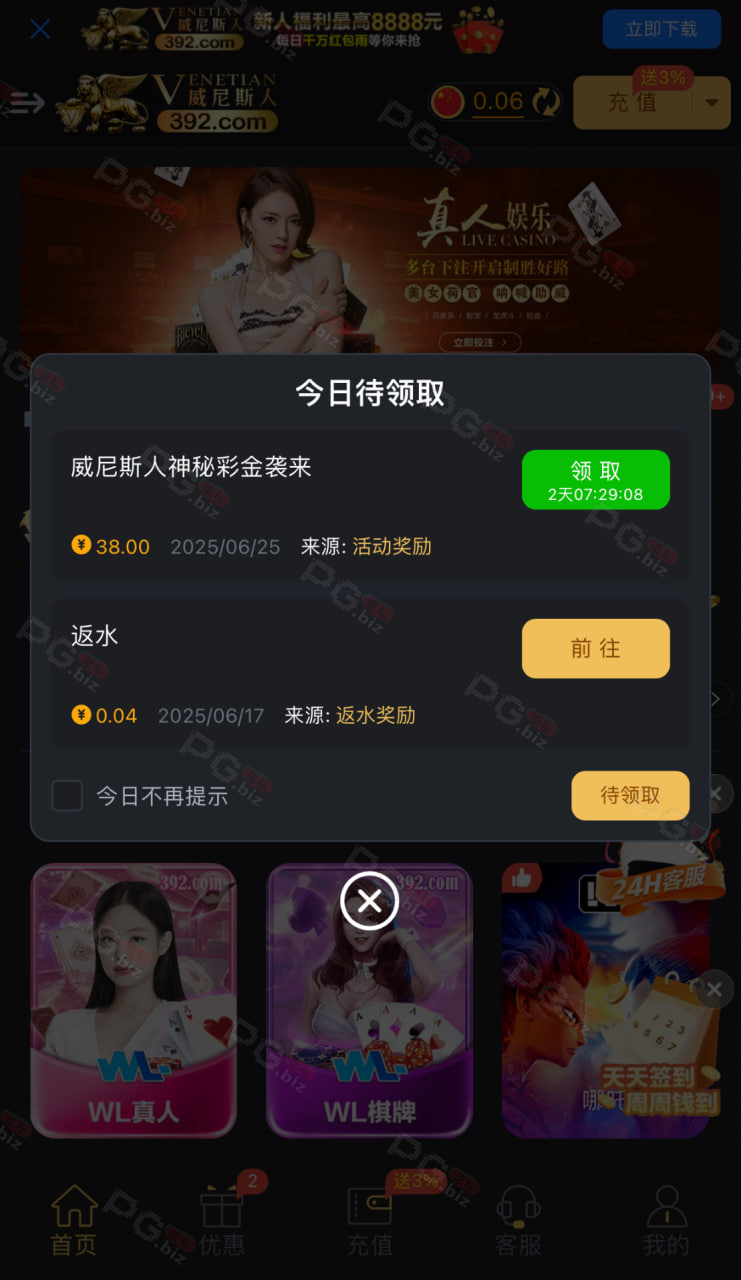Image resolution: width=741 pixels, height=1280 pixels.
Task: Switch to the 客服 tab
Action: [x=518, y=1219]
